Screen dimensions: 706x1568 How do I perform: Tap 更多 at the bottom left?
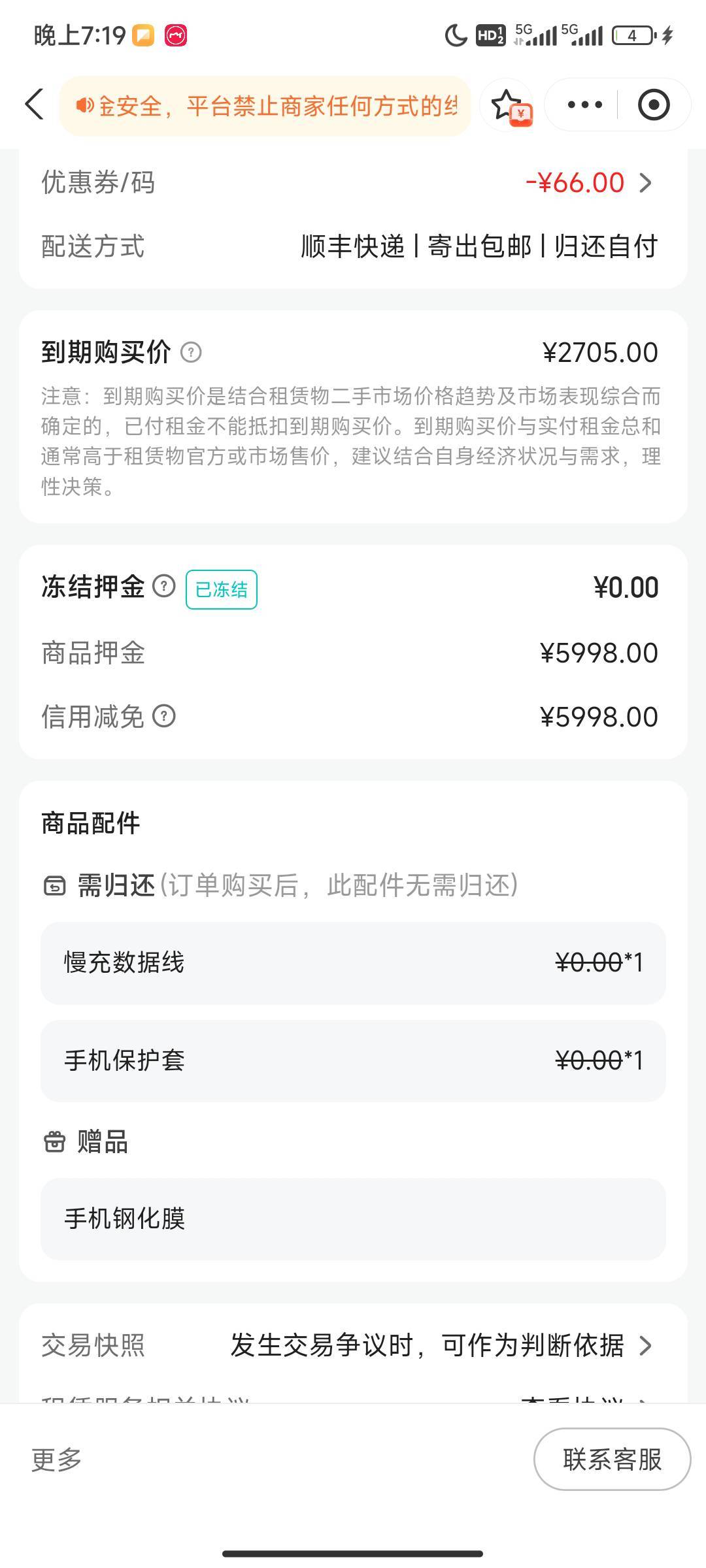point(57,1460)
